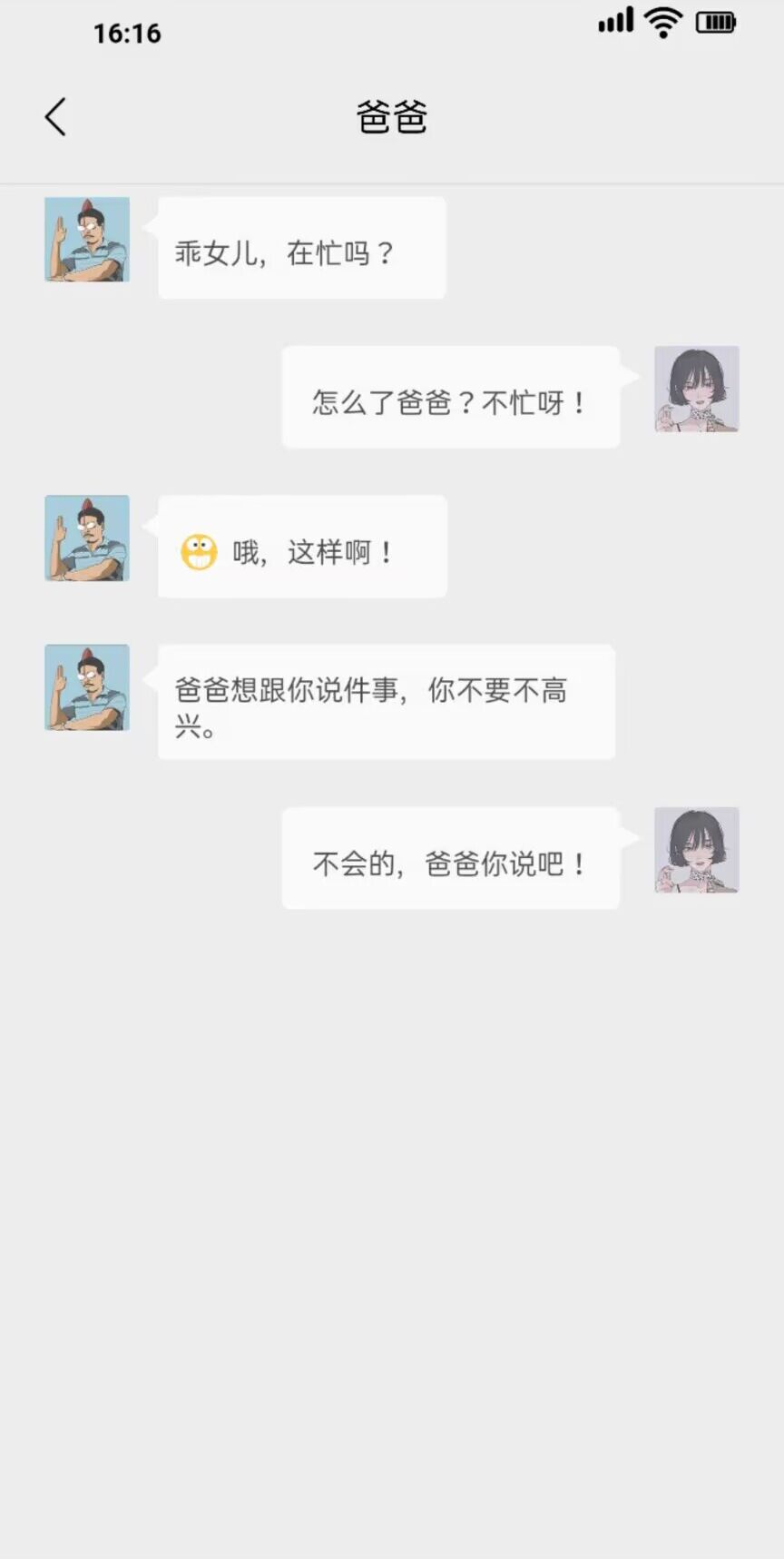Tap the bubble containing '哦，这样啊！'

pos(301,547)
